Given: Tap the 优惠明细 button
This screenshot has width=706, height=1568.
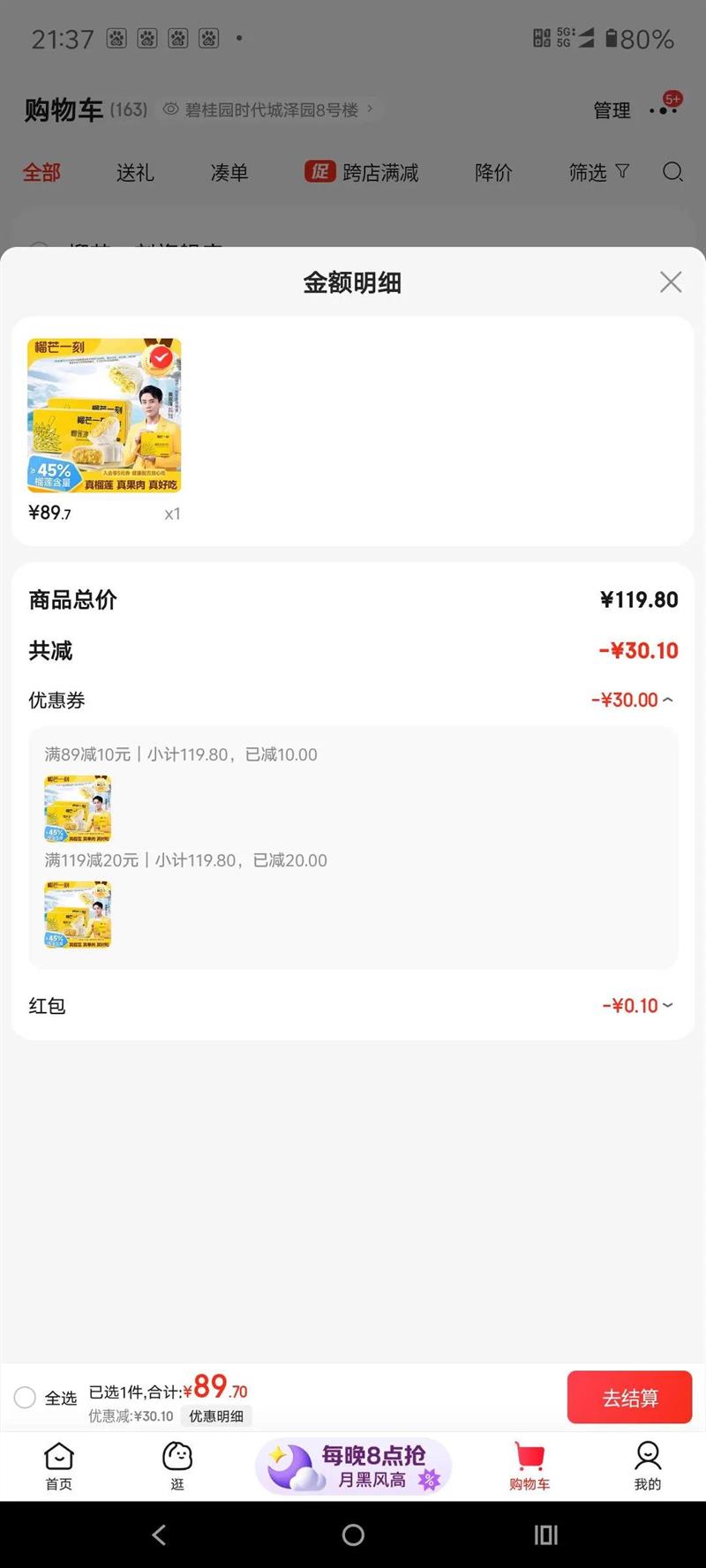Looking at the screenshot, I should tap(216, 1416).
